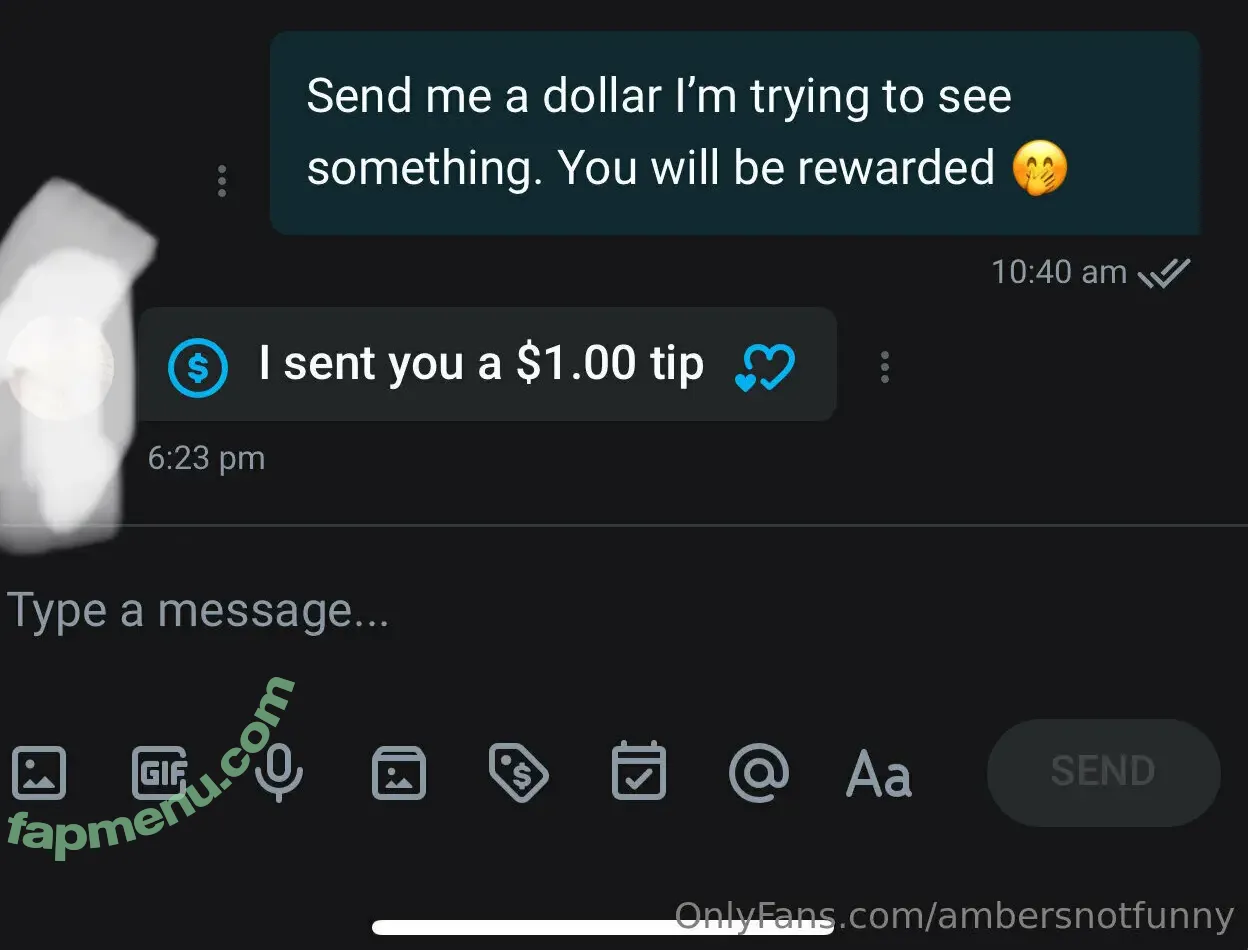The width and height of the screenshot is (1248, 950).
Task: Schedule the message with the calendar icon
Action: coord(638,772)
